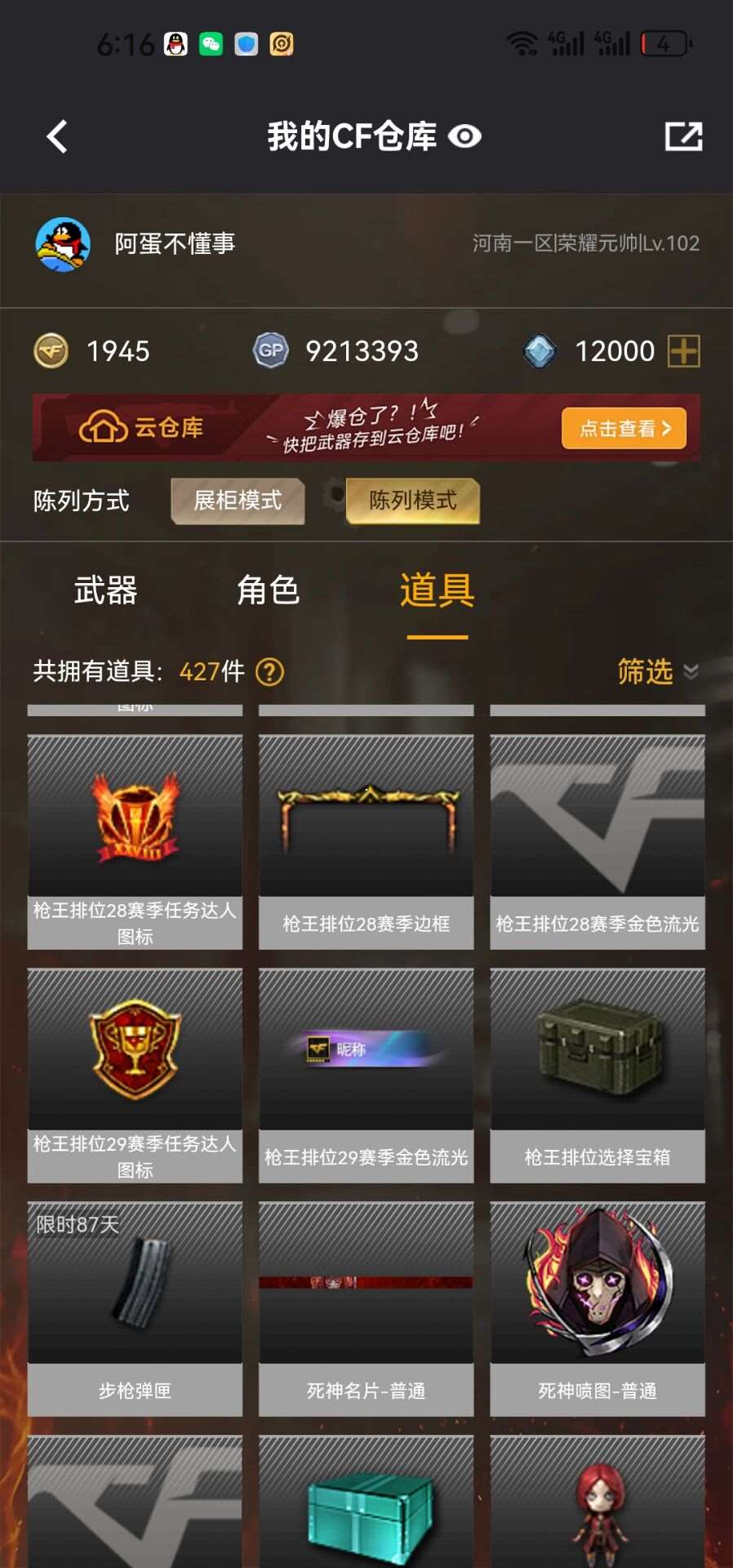Select the 道具 tab

pos(437,590)
